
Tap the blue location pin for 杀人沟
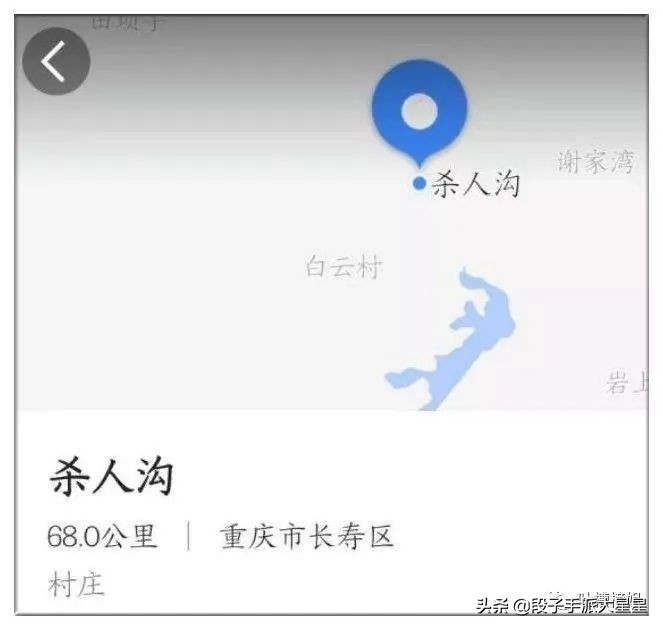point(419,112)
